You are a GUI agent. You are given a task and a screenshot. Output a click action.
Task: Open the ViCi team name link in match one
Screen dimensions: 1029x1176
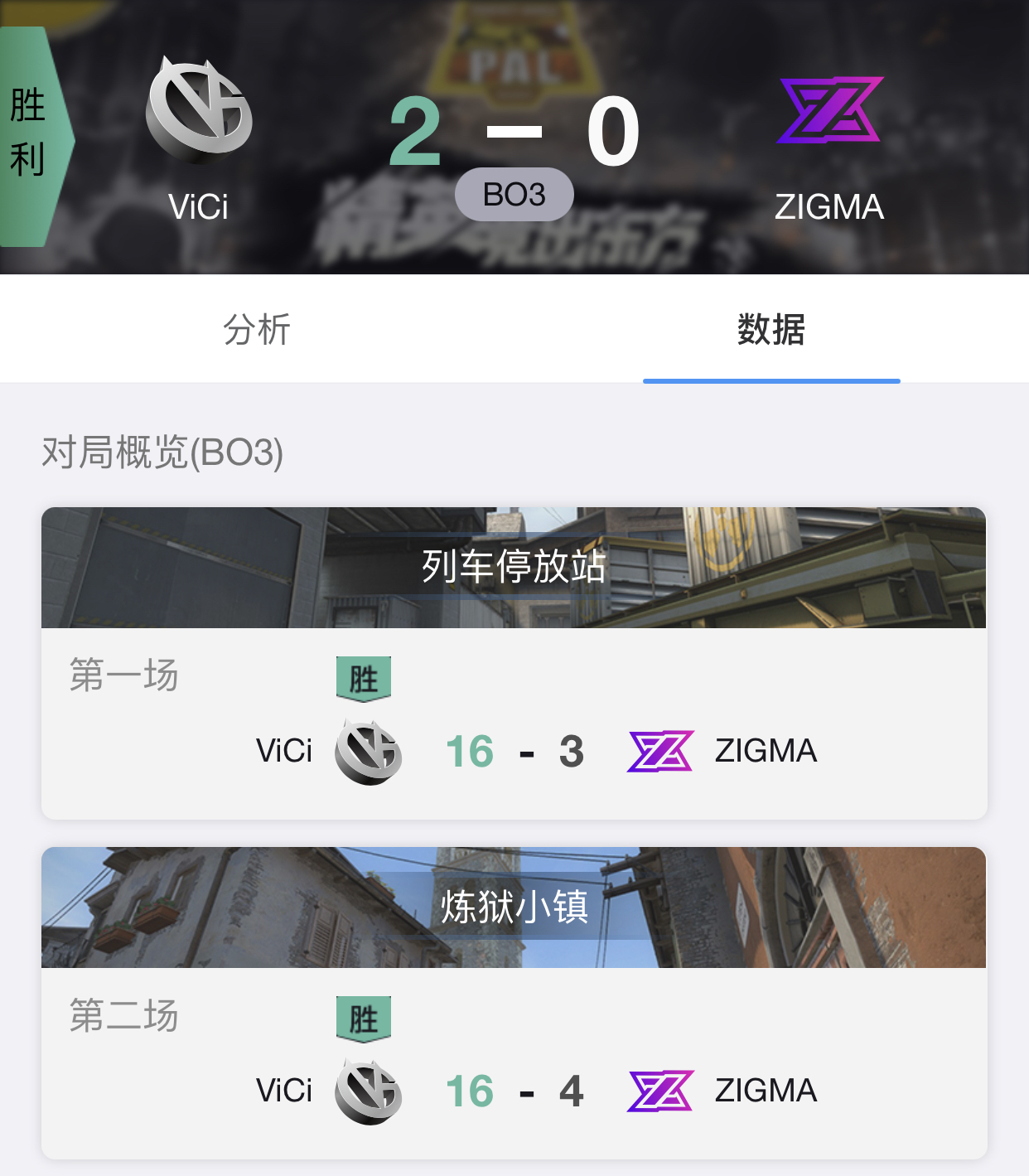tap(283, 752)
